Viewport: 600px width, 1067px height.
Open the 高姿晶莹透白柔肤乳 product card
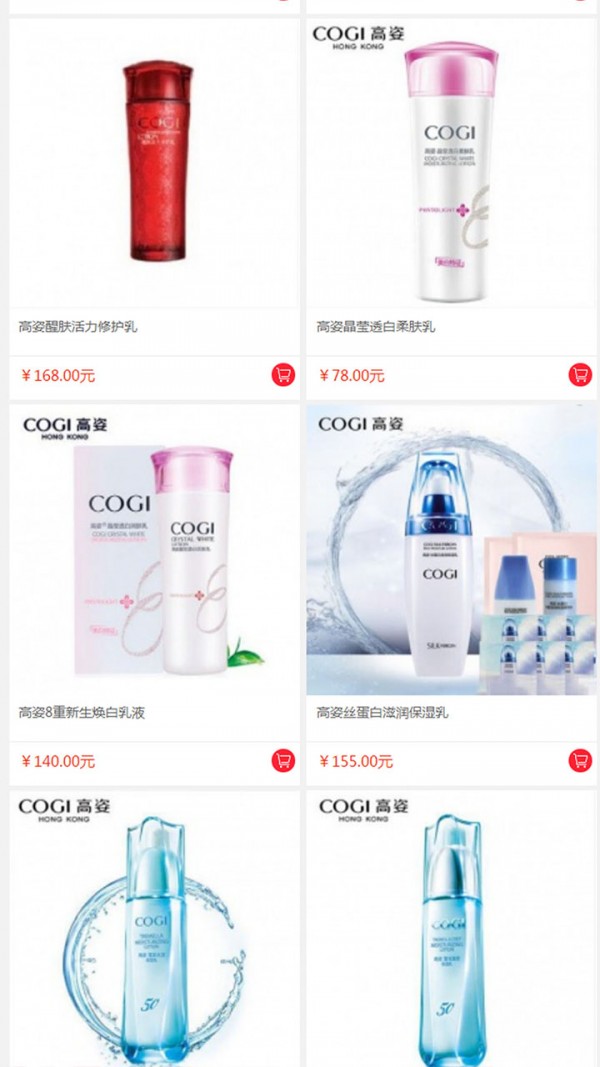coord(451,208)
